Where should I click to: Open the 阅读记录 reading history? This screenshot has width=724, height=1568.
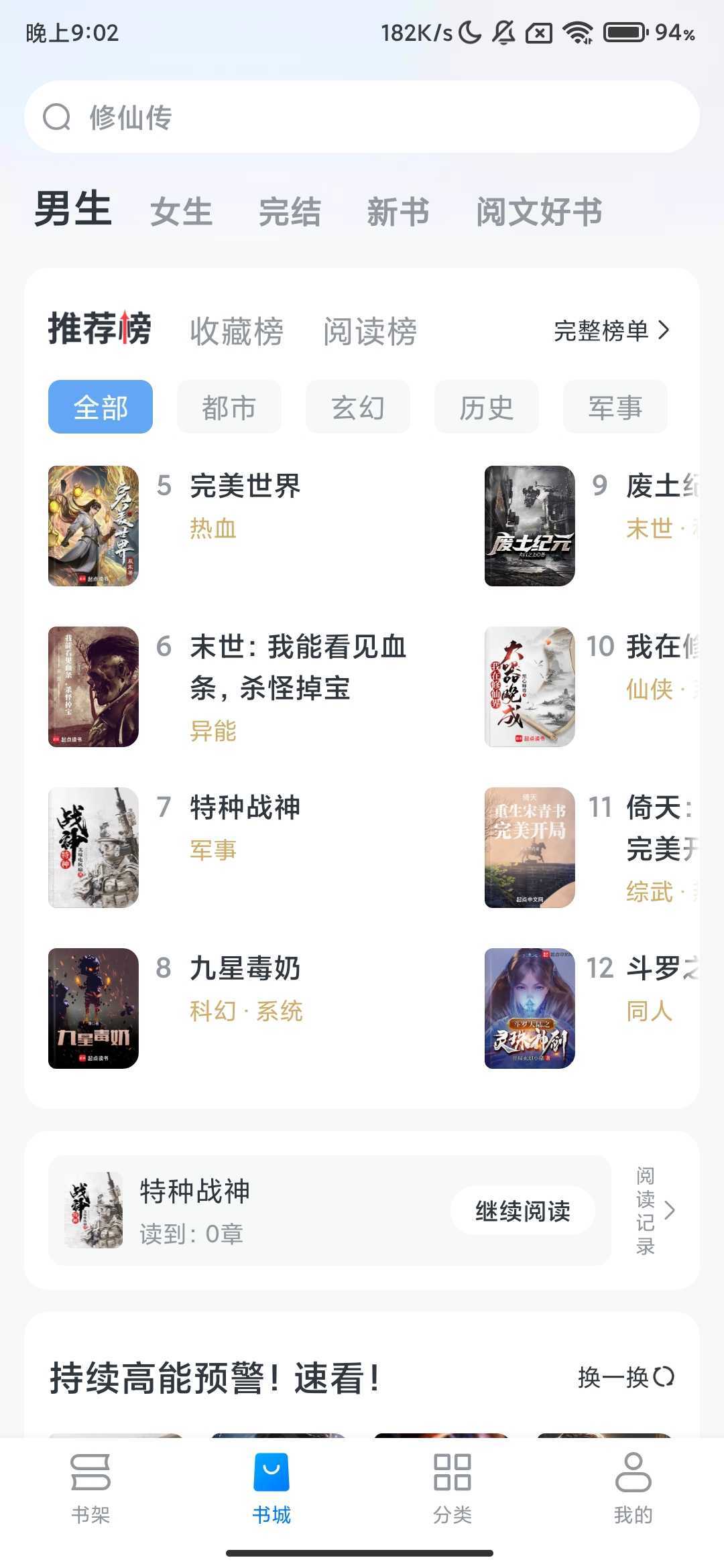pyautogui.click(x=654, y=1211)
